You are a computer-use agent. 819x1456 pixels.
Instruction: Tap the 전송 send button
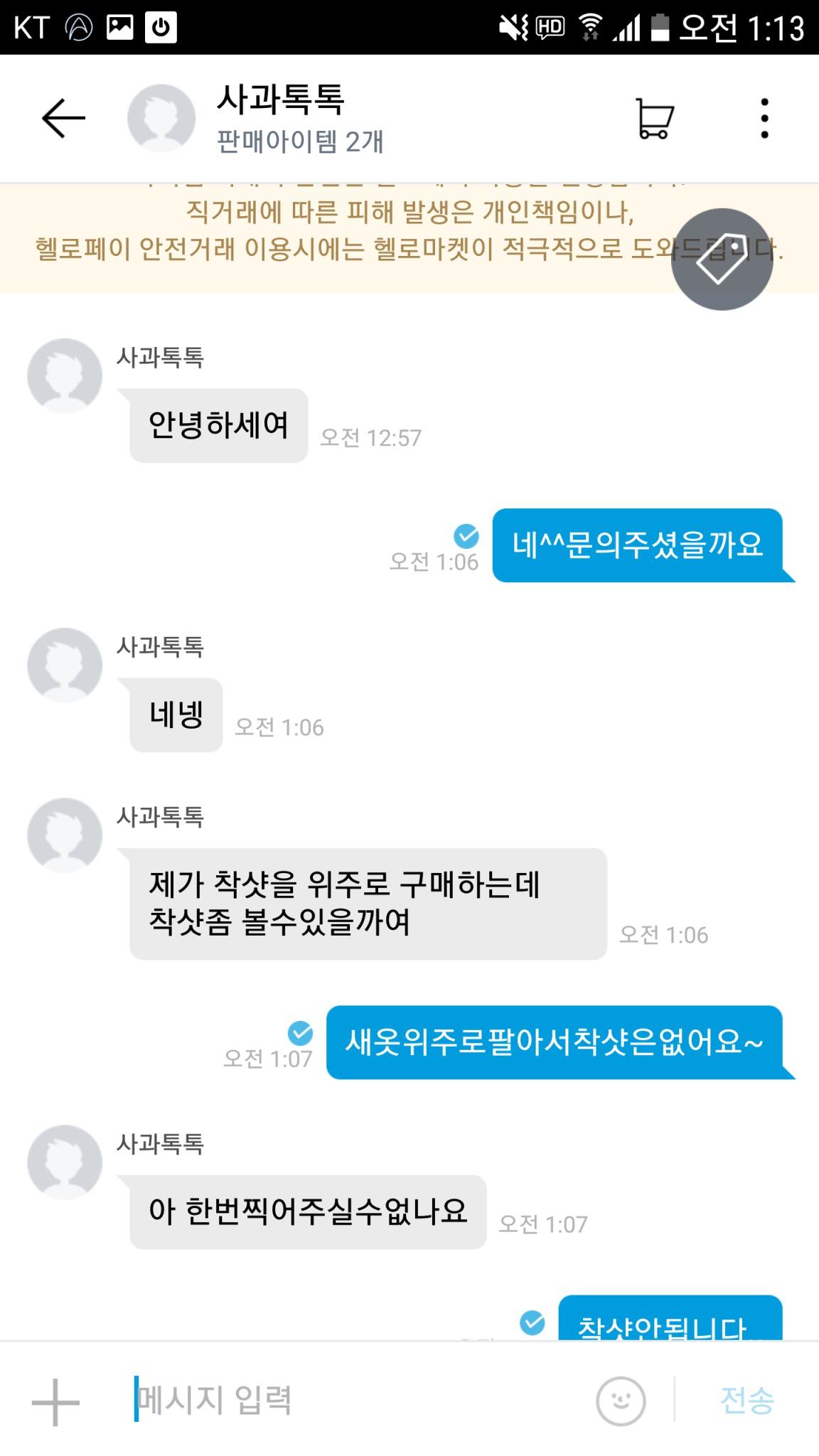tap(746, 1401)
